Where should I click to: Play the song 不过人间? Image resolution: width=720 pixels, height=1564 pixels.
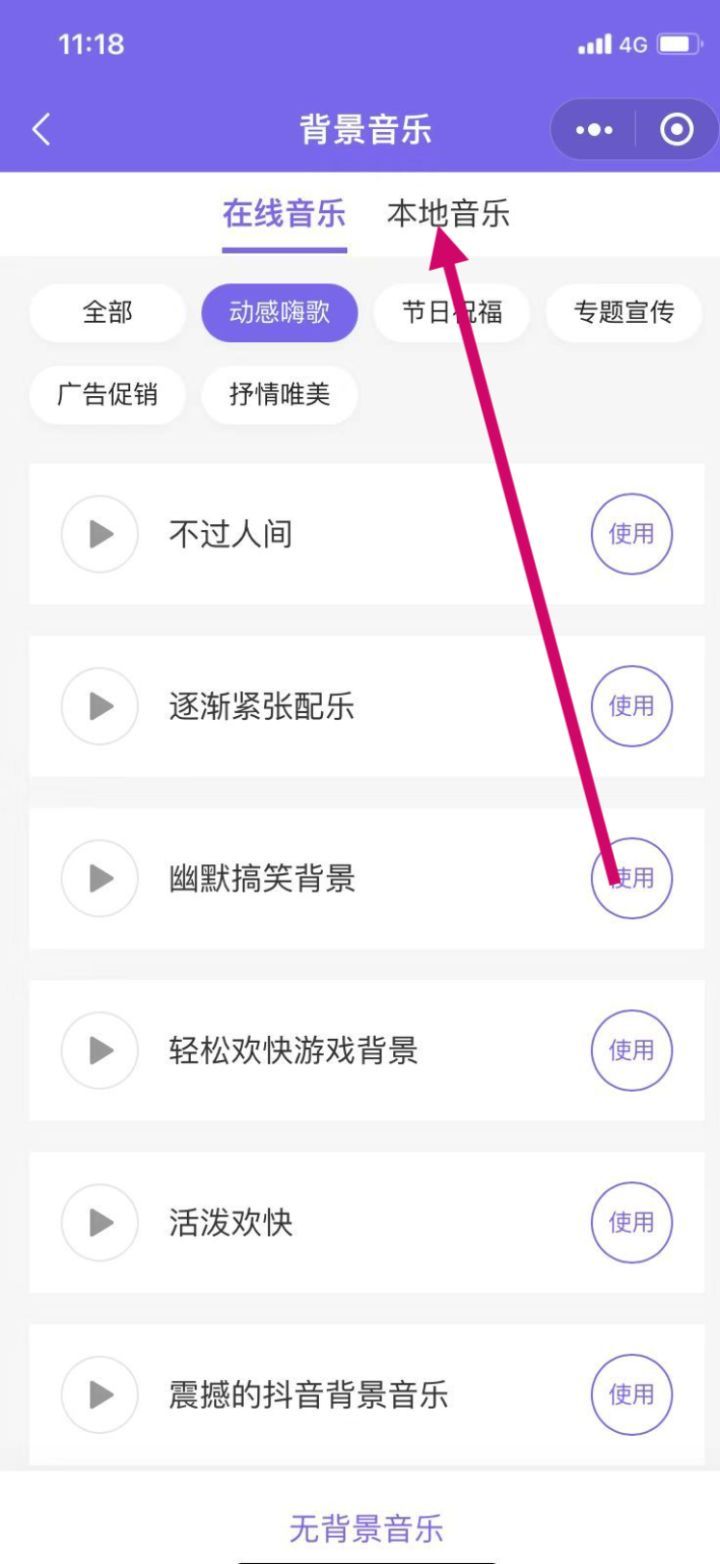99,534
